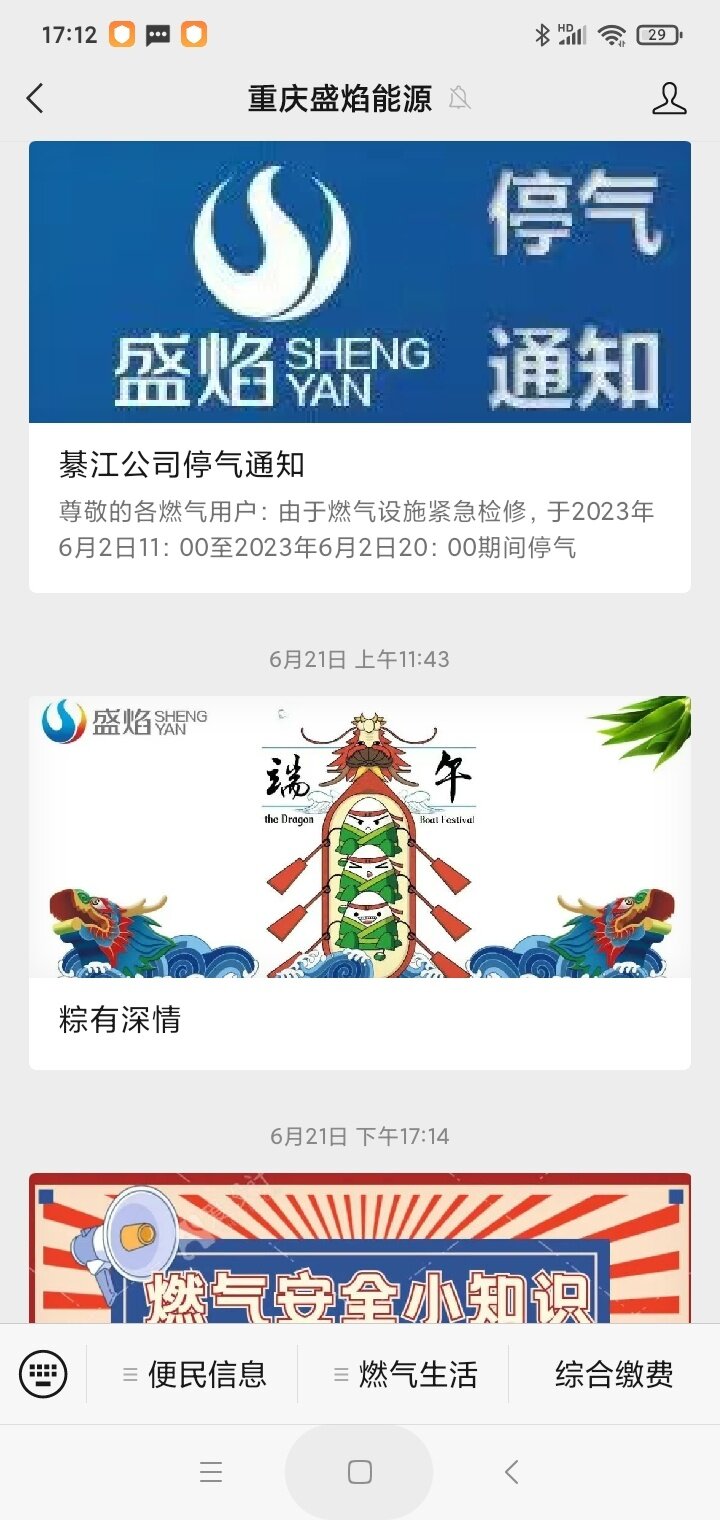
Task: Expand the 燃气生活 menu
Action: click(x=404, y=1374)
